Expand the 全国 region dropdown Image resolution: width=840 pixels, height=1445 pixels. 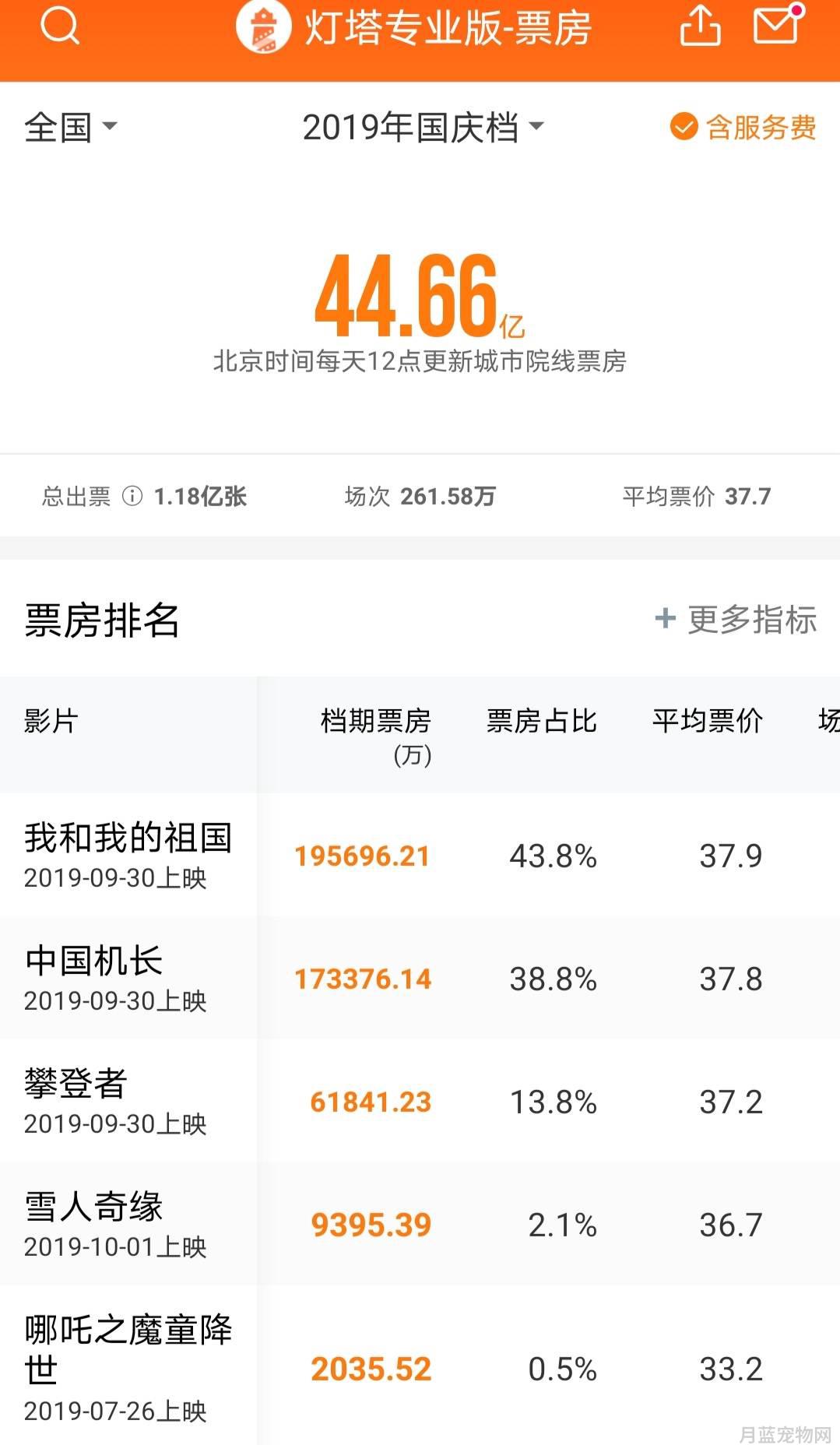tap(70, 127)
